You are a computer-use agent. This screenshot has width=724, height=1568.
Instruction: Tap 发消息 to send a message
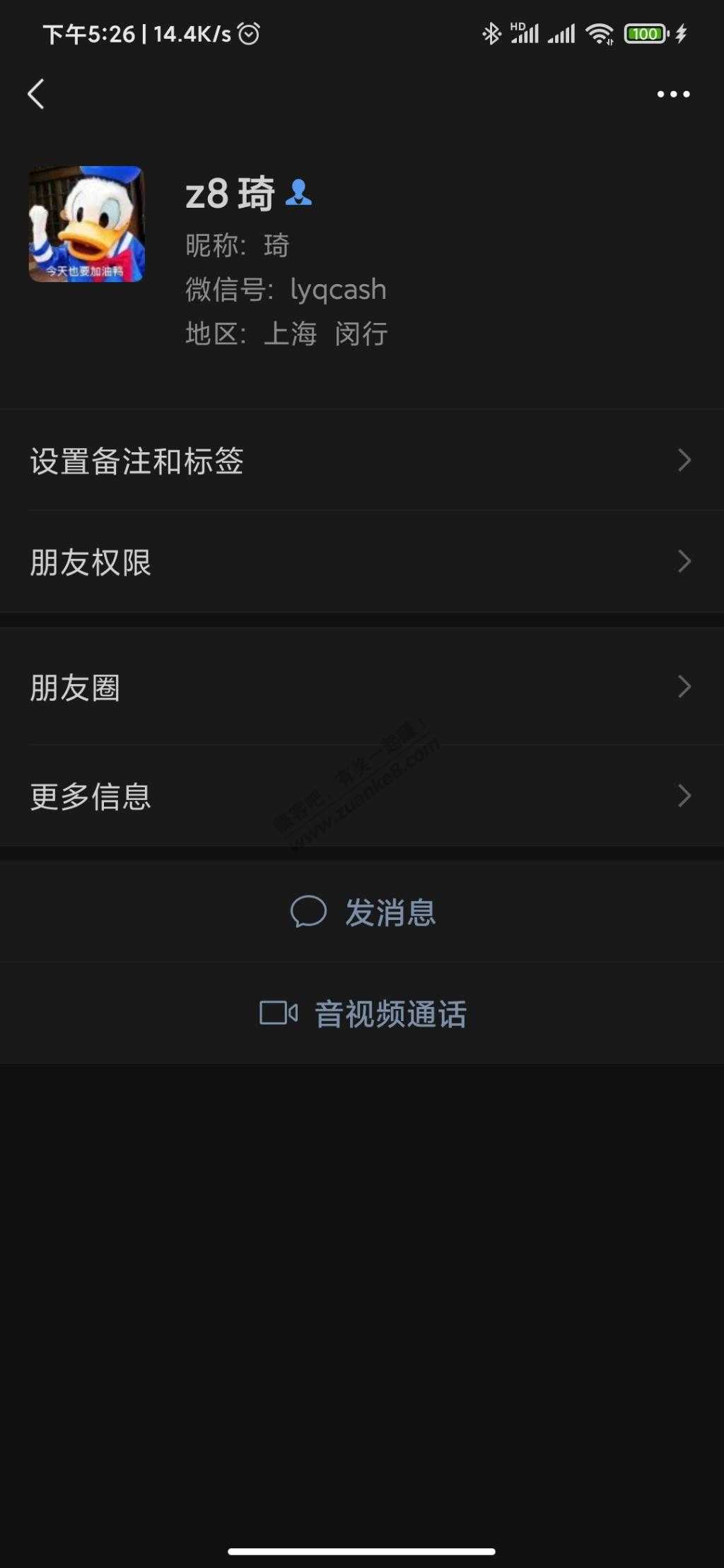point(363,912)
